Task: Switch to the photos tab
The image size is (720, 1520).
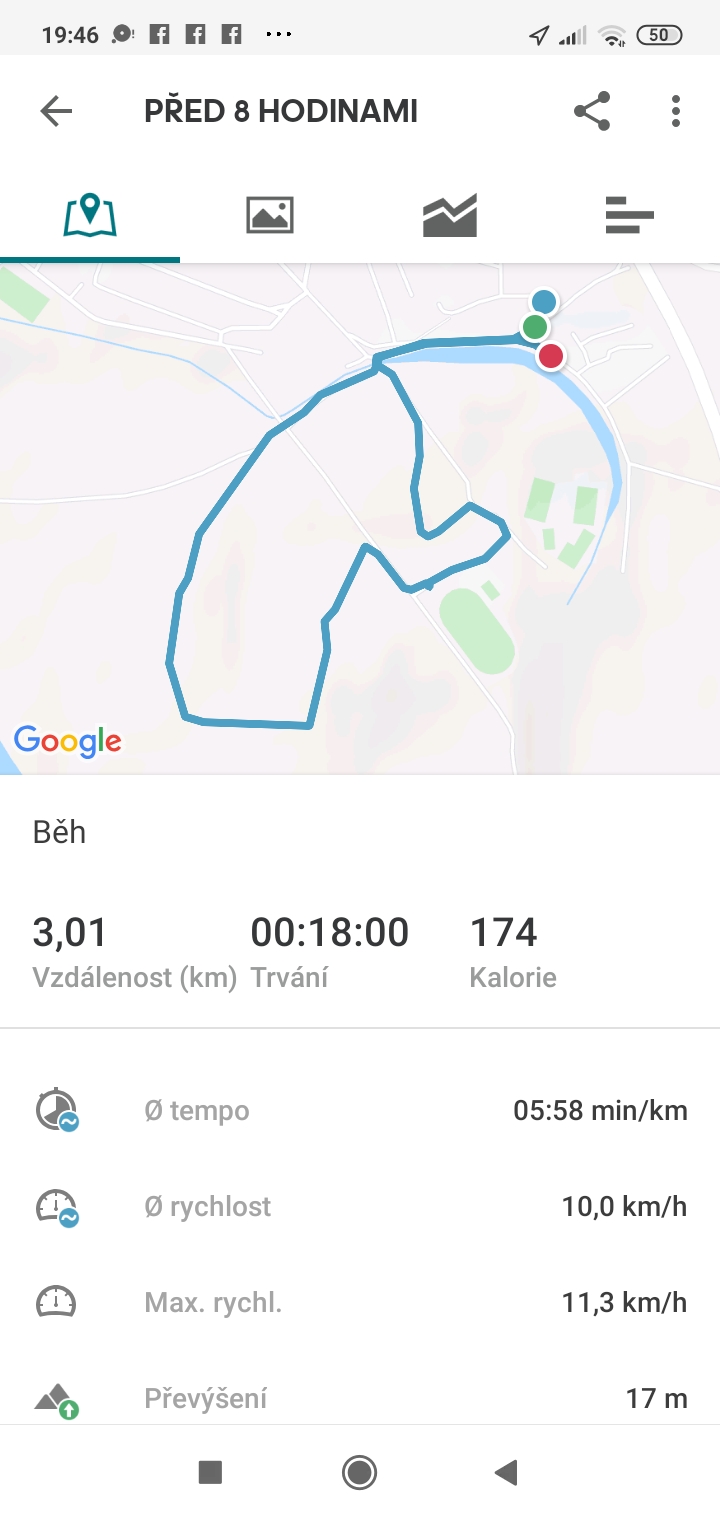Action: (x=270, y=214)
